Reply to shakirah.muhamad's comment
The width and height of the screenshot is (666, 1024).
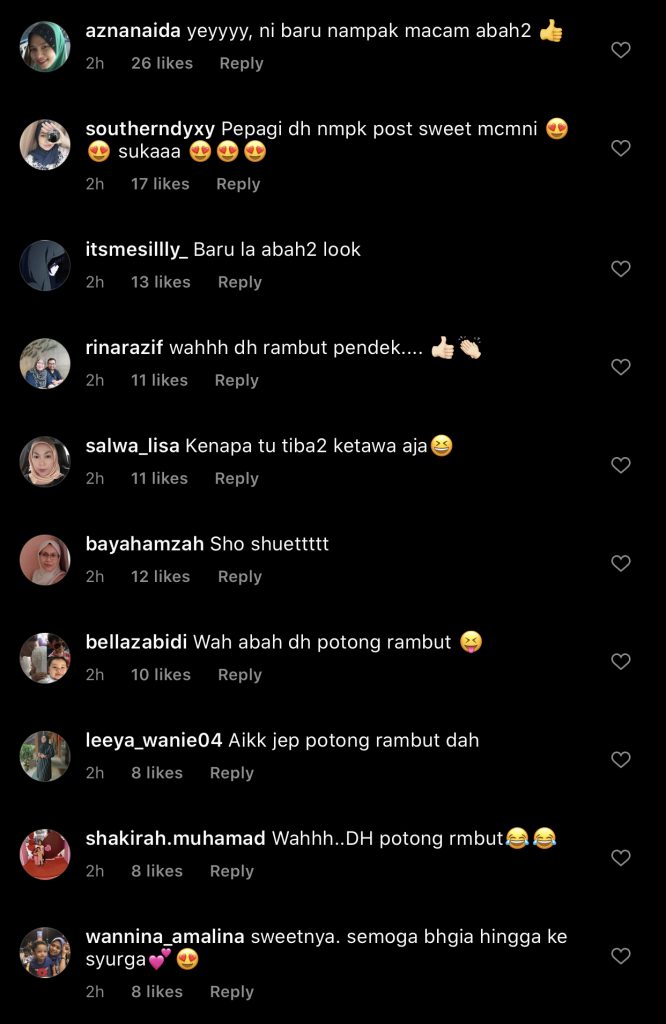coord(231,871)
